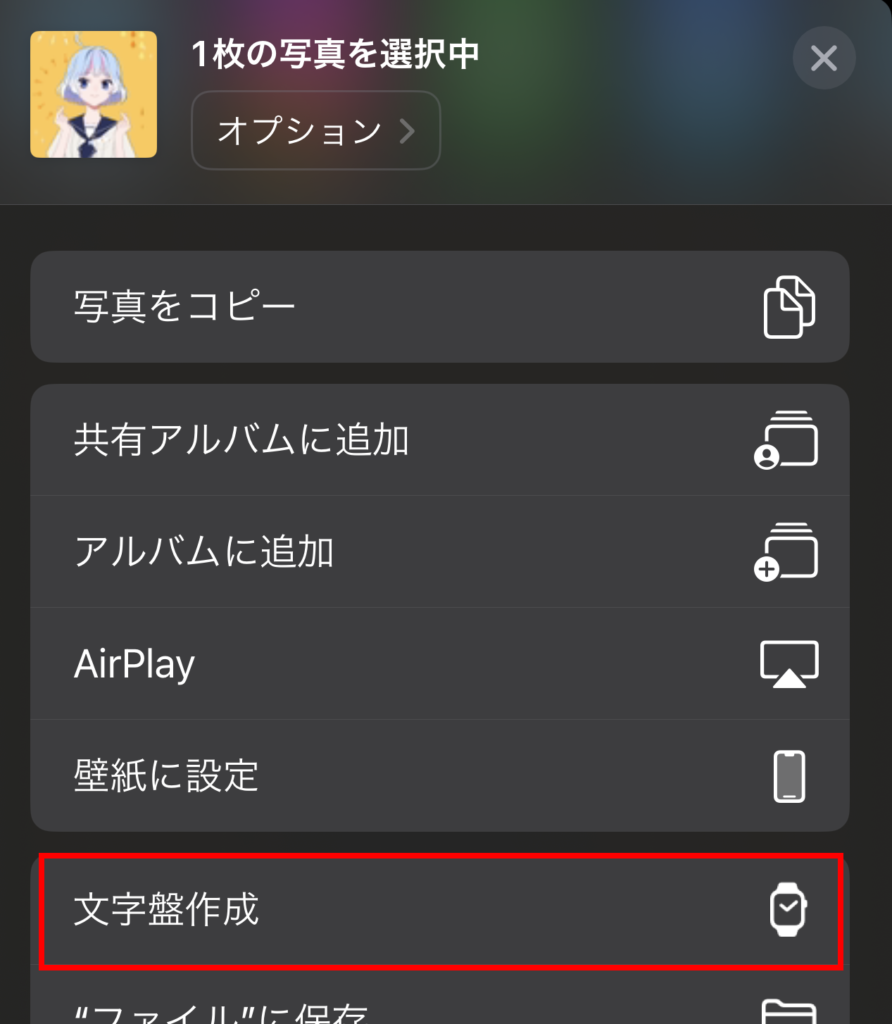Set the photo with 壁紙に設定
892x1024 pixels.
click(x=440, y=776)
